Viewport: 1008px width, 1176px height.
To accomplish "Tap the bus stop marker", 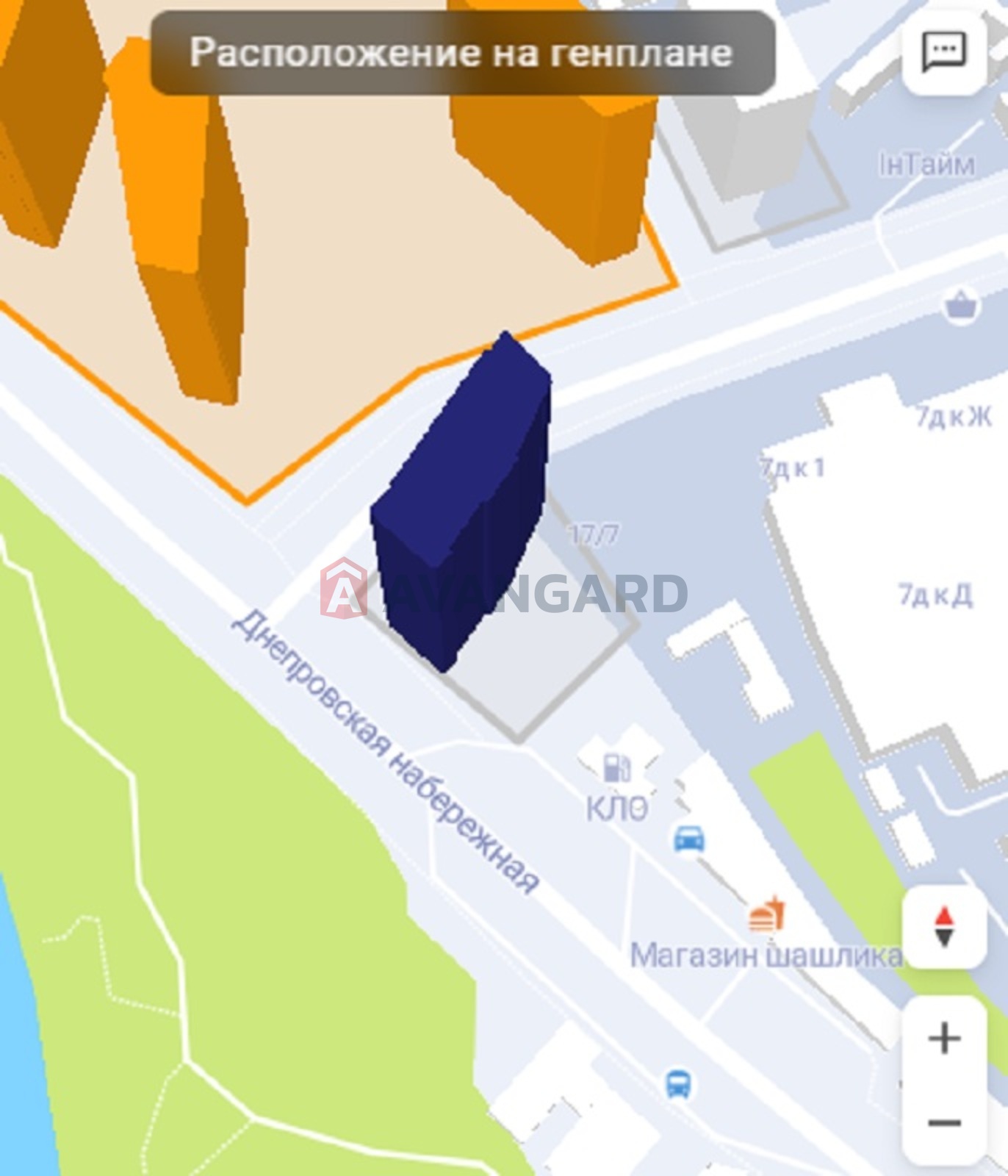I will click(678, 1084).
